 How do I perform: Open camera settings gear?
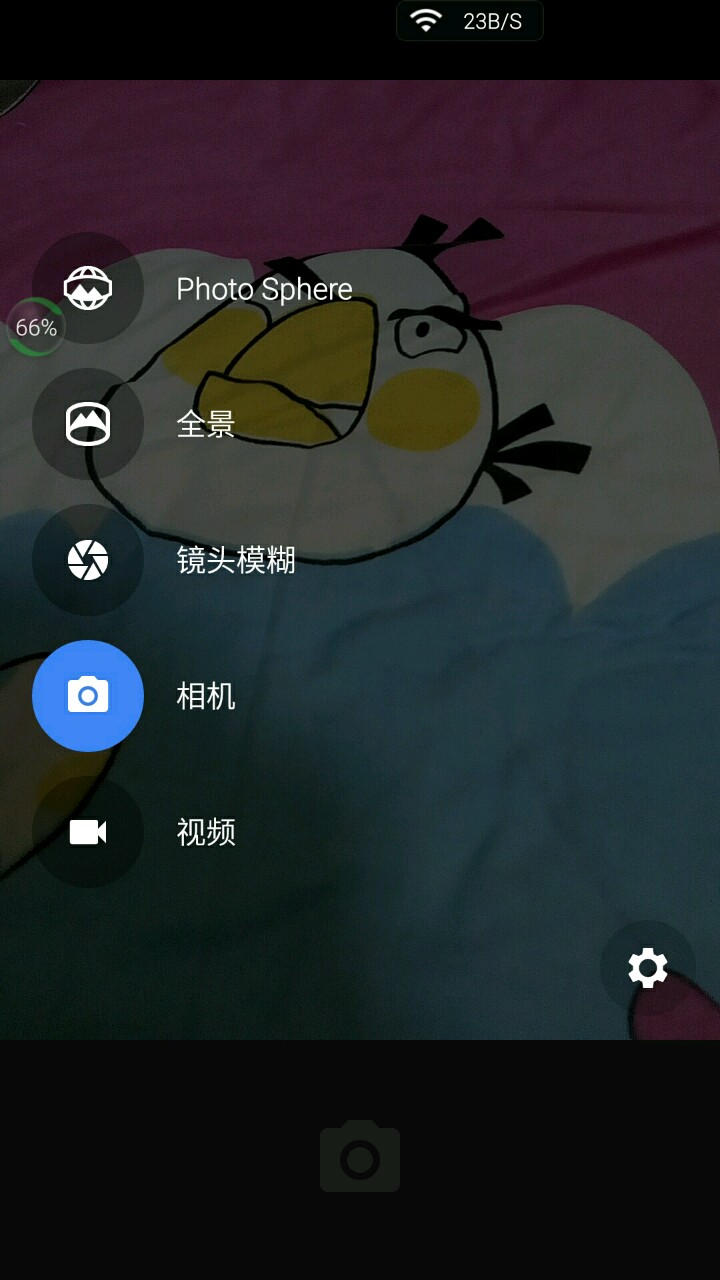click(x=647, y=968)
